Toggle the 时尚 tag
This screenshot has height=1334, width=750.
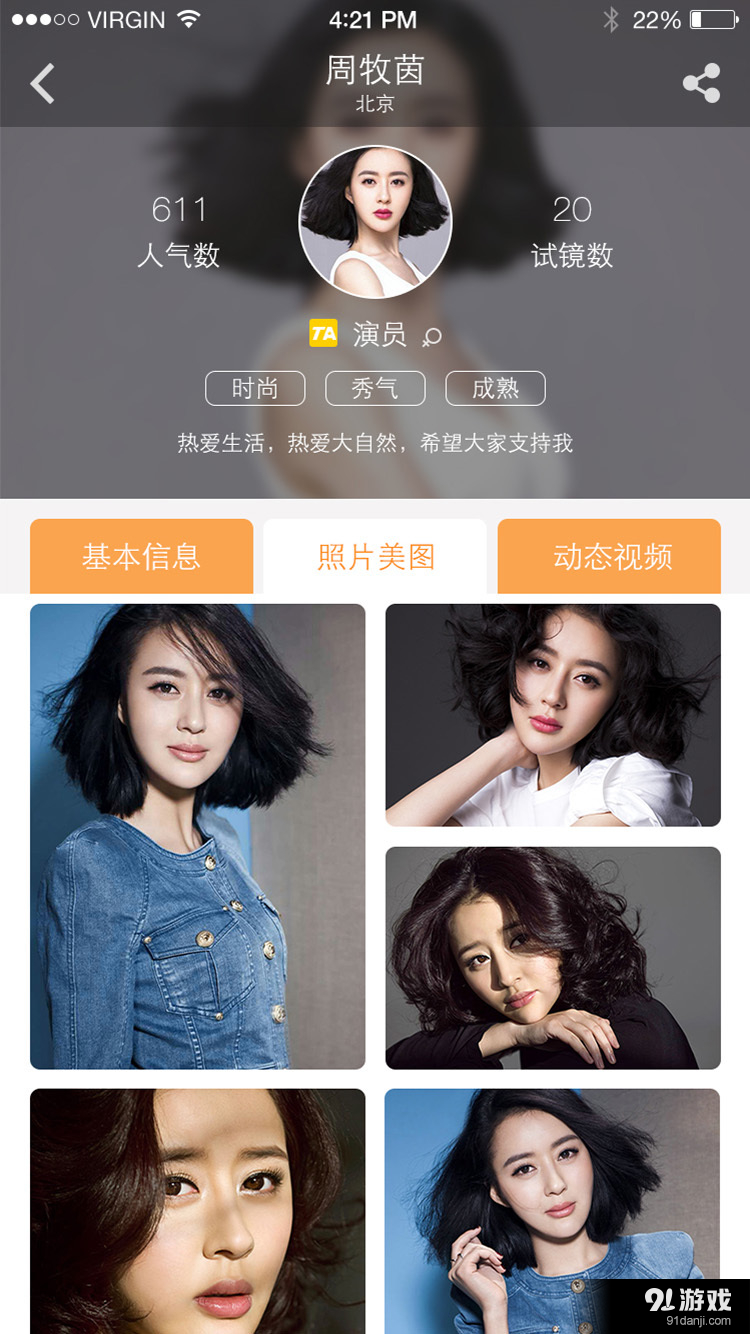click(x=255, y=388)
